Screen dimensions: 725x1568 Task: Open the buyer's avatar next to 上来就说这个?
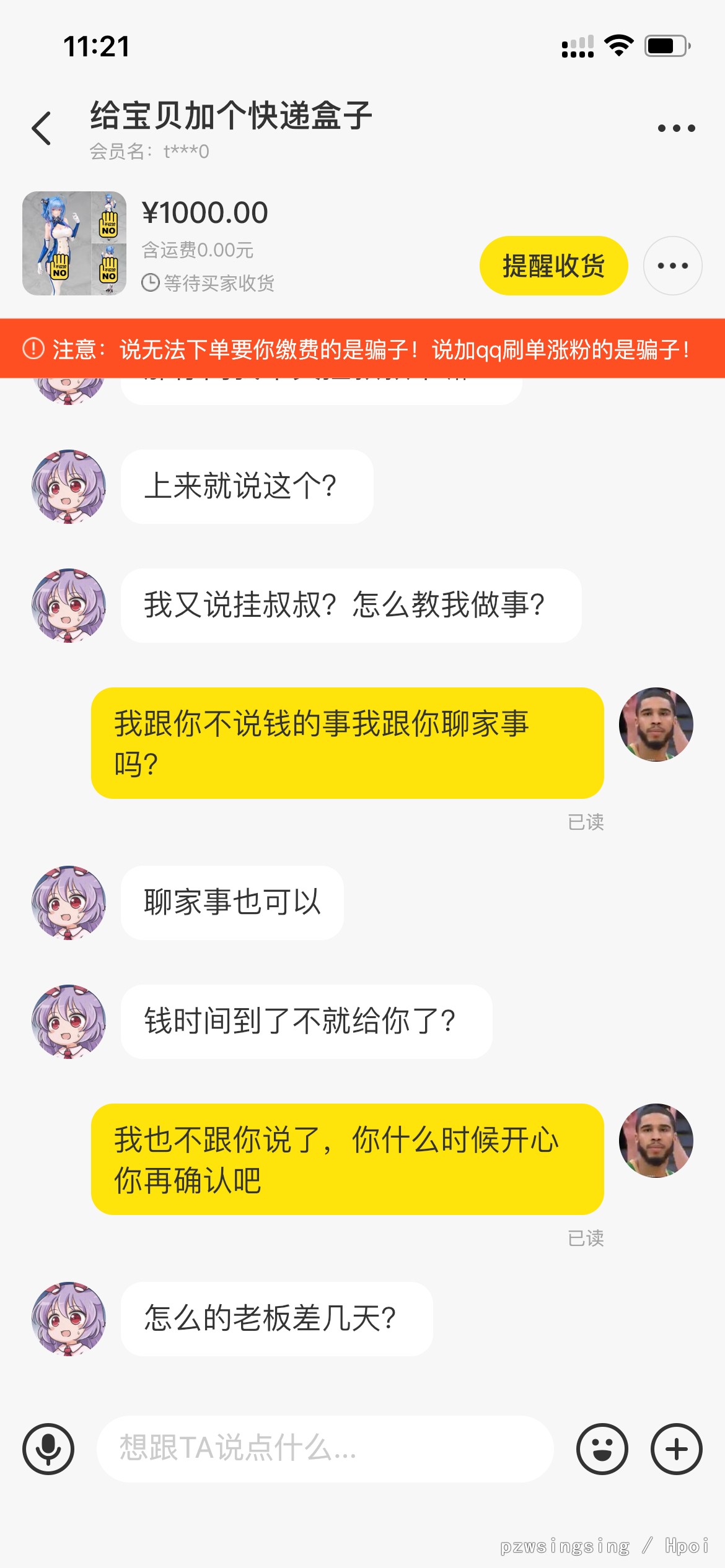point(69,487)
